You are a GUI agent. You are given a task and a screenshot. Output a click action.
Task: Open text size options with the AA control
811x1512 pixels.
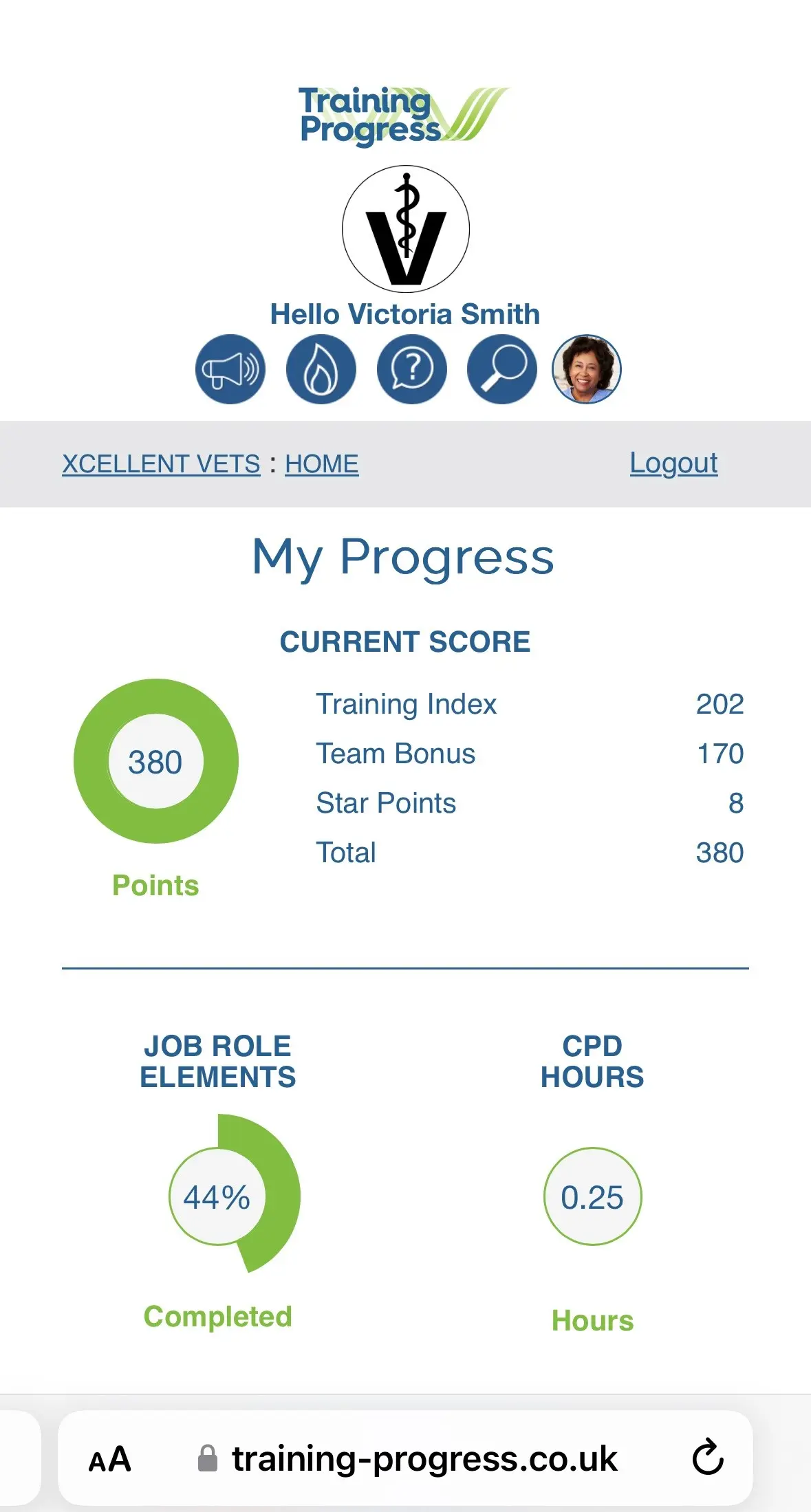[111, 1457]
